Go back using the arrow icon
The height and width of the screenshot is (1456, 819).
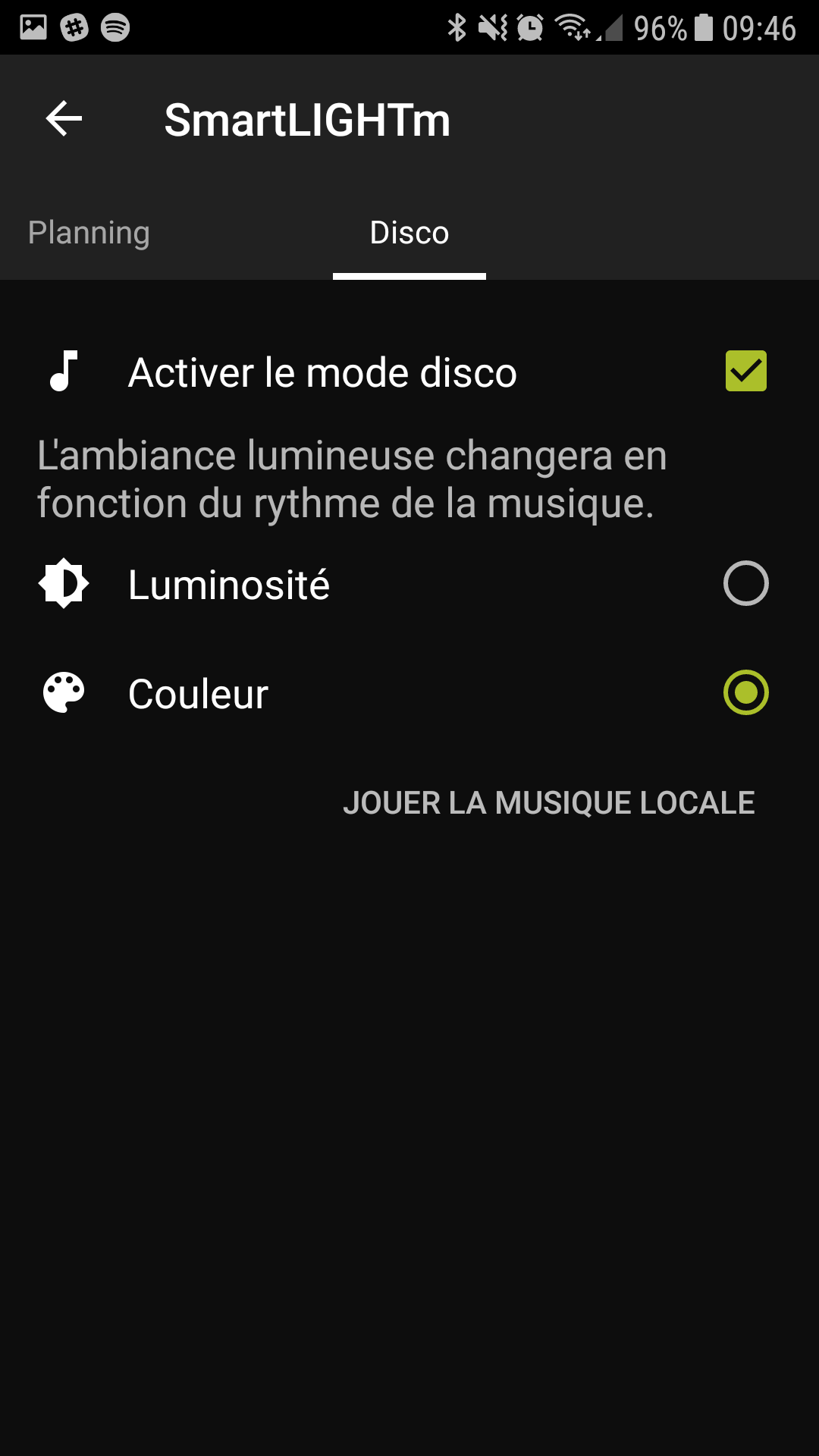(64, 119)
